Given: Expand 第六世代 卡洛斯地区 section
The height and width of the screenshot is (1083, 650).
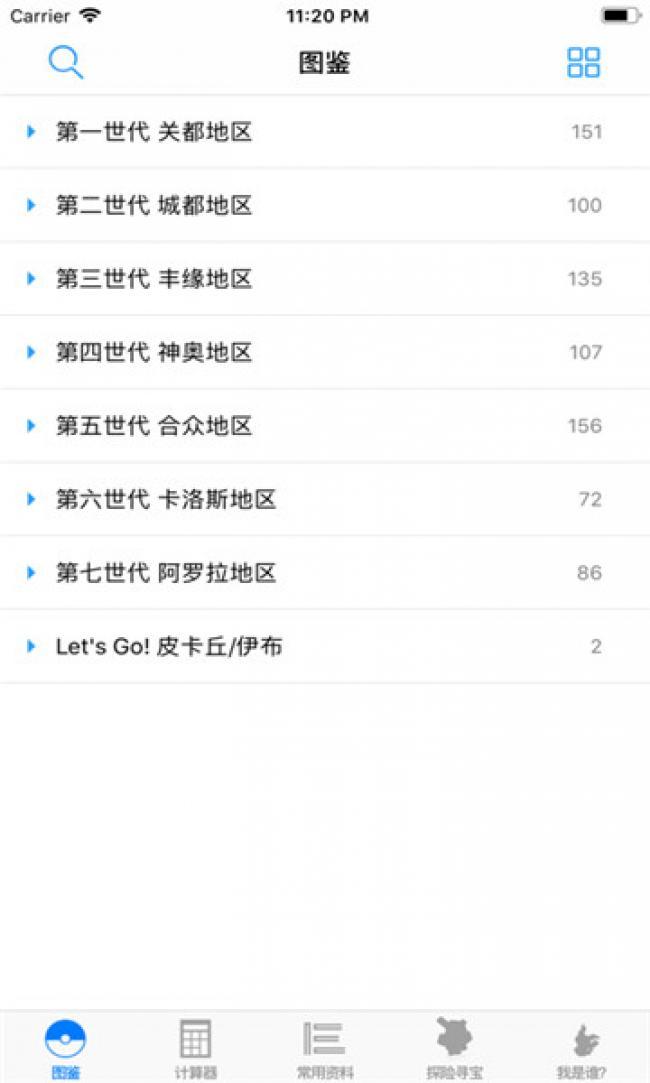Looking at the screenshot, I should 166,499.
